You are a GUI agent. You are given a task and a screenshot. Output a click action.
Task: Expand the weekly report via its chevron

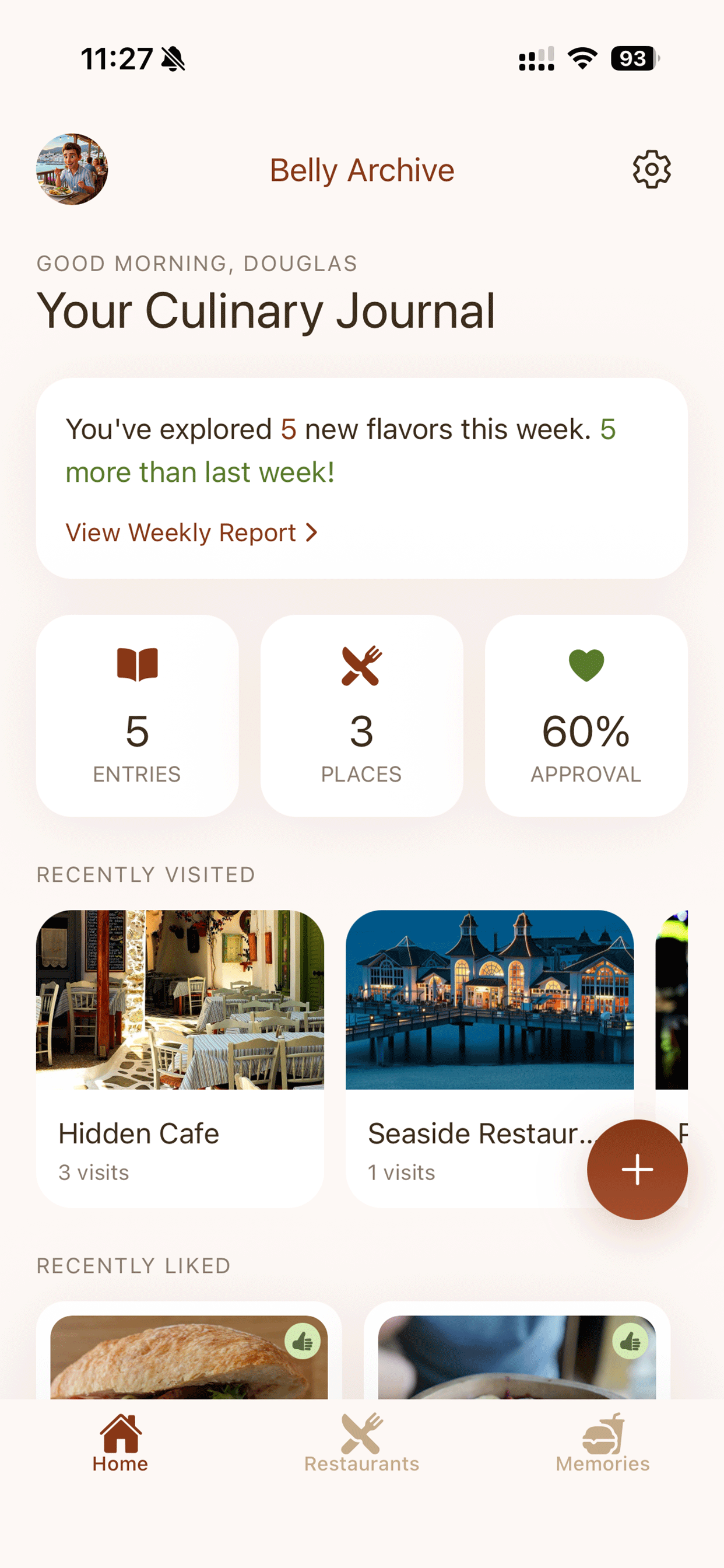(x=312, y=532)
